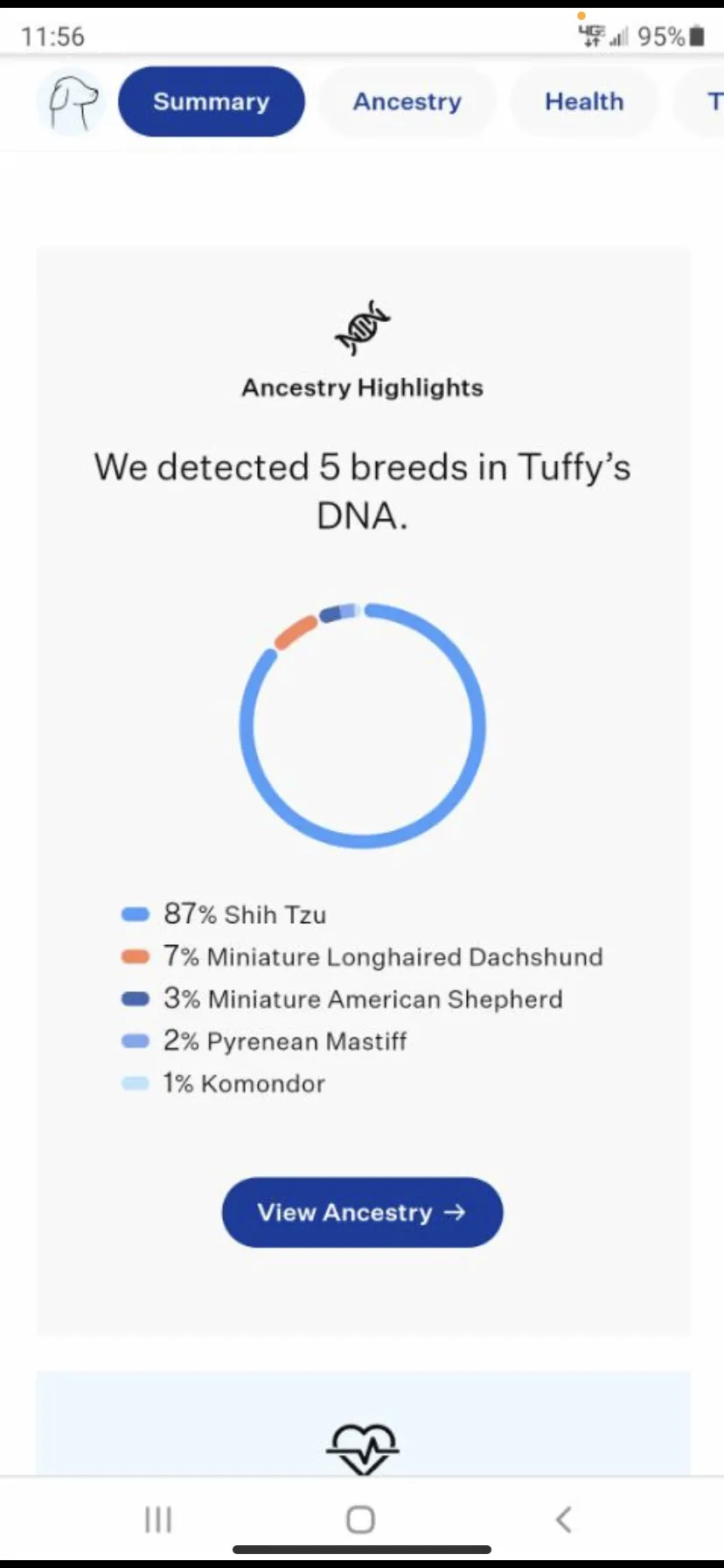
Task: Open recent apps from the navigation bar
Action: 158,1519
